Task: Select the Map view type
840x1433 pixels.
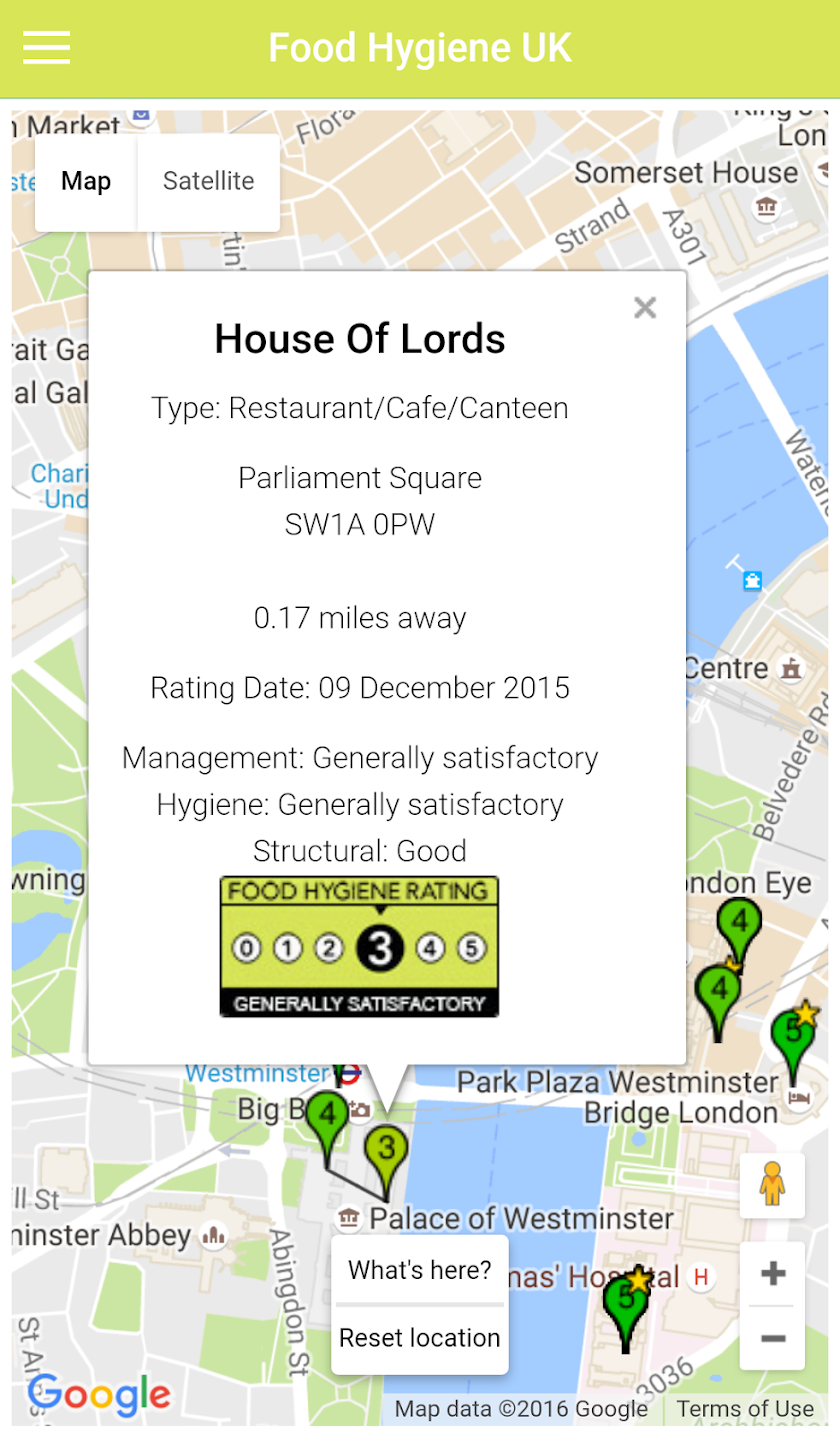Action: click(86, 181)
